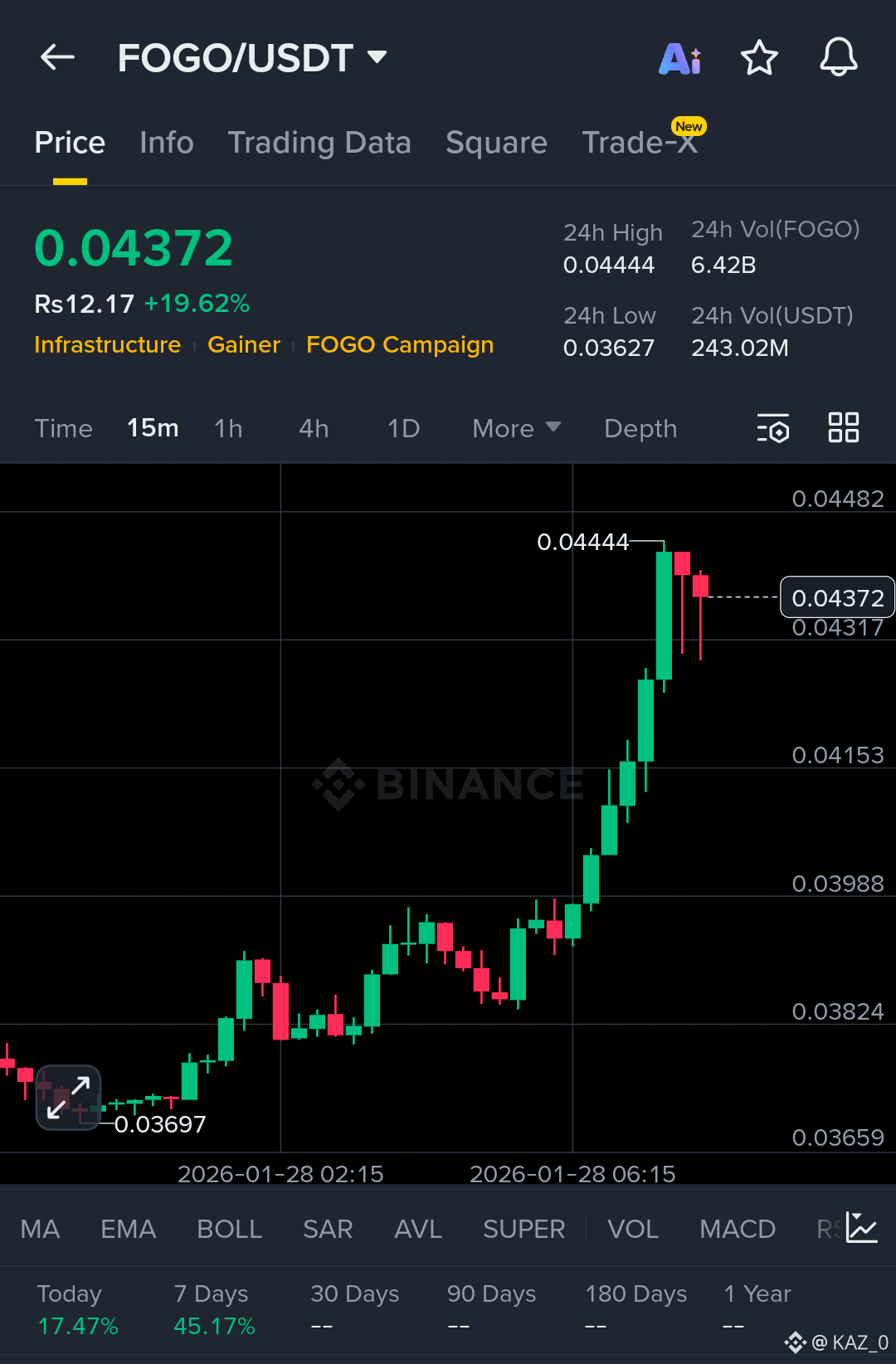Expand the More timeframes dropdown
Viewport: 896px width, 1364px height.
pyautogui.click(x=515, y=428)
